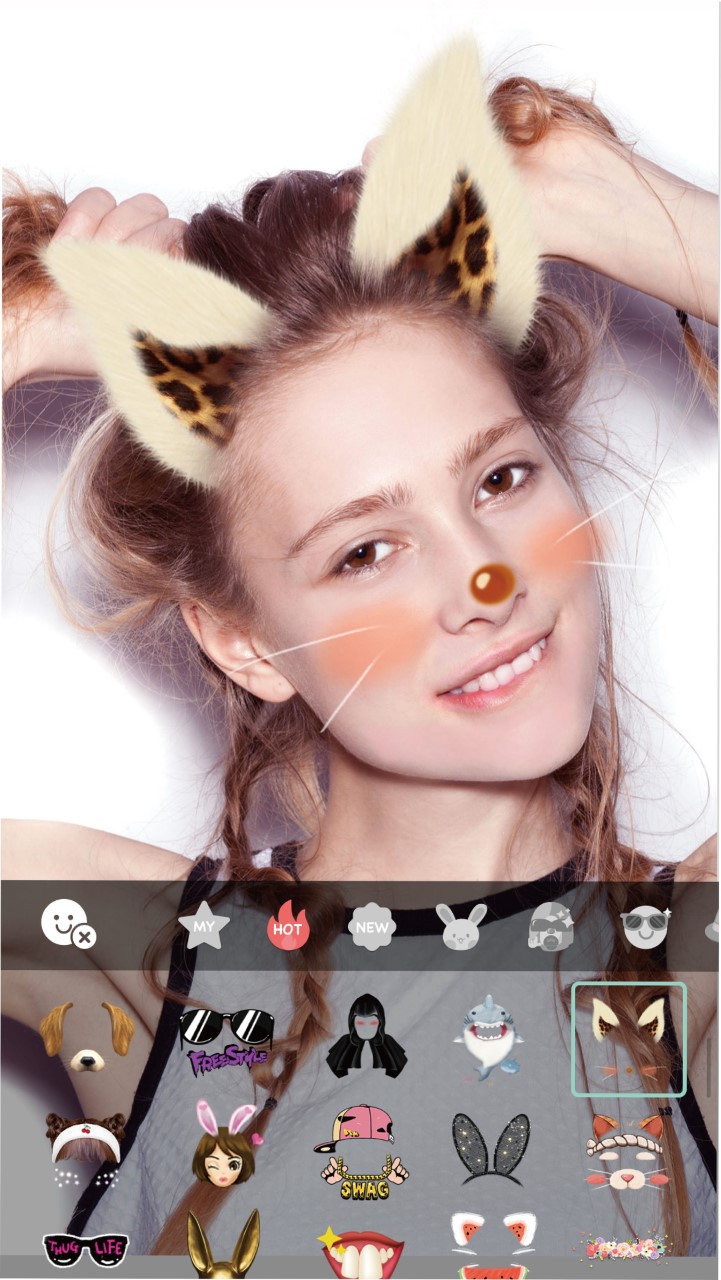Image resolution: width=721 pixels, height=1280 pixels.
Task: Choose the winking bunny girl sticker
Action: pyautogui.click(x=225, y=1148)
